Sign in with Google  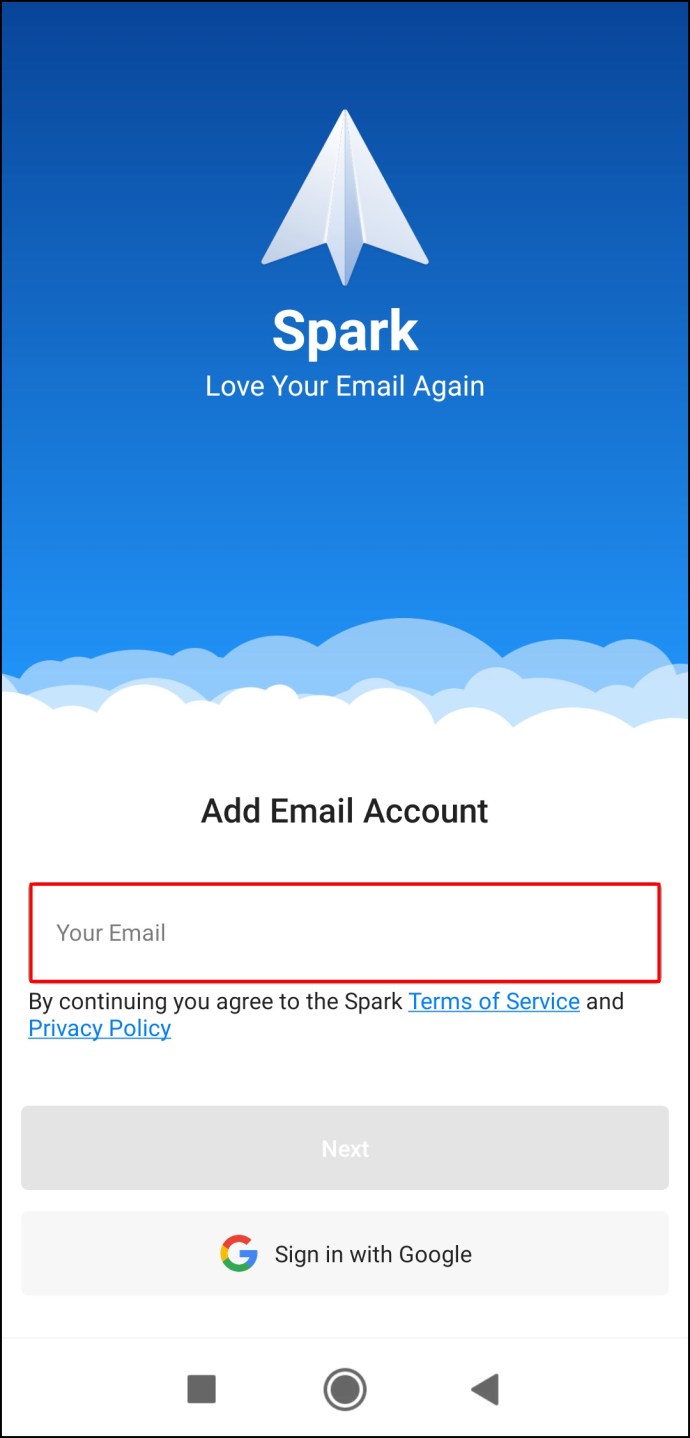click(345, 1254)
